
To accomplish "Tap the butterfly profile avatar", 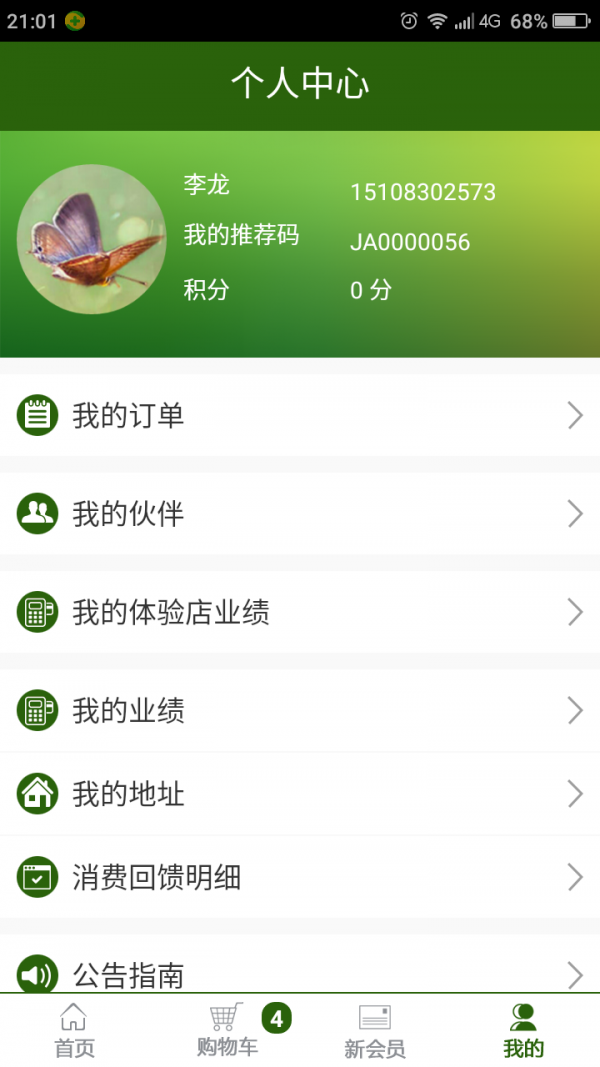I will click(92, 240).
